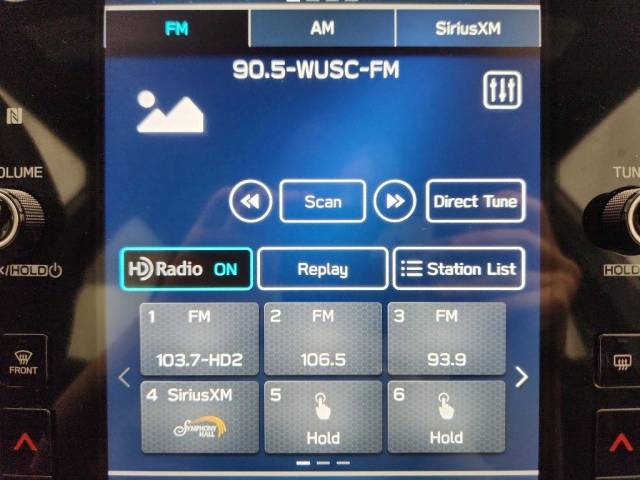Tap the empty preset 6 Hold slot
The image size is (640, 480).
446,417
